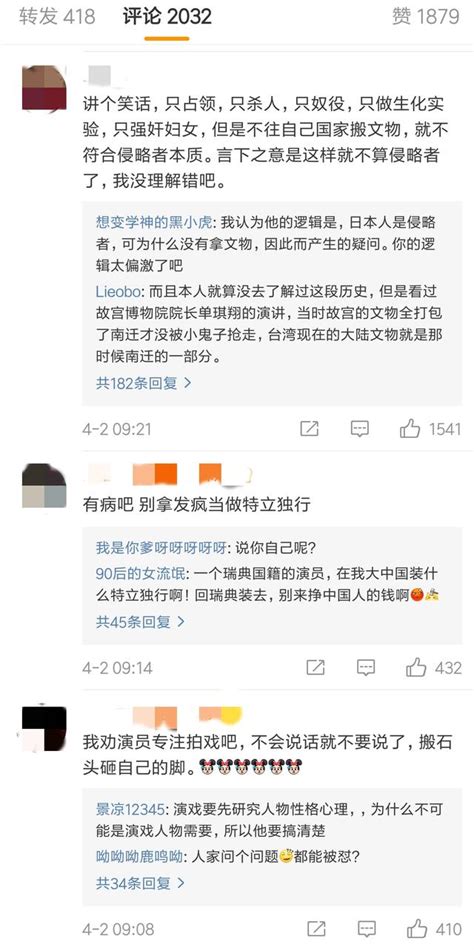Reply to the comment posted at 4-2 09:21
The height and width of the screenshot is (950, 474).
point(359,429)
